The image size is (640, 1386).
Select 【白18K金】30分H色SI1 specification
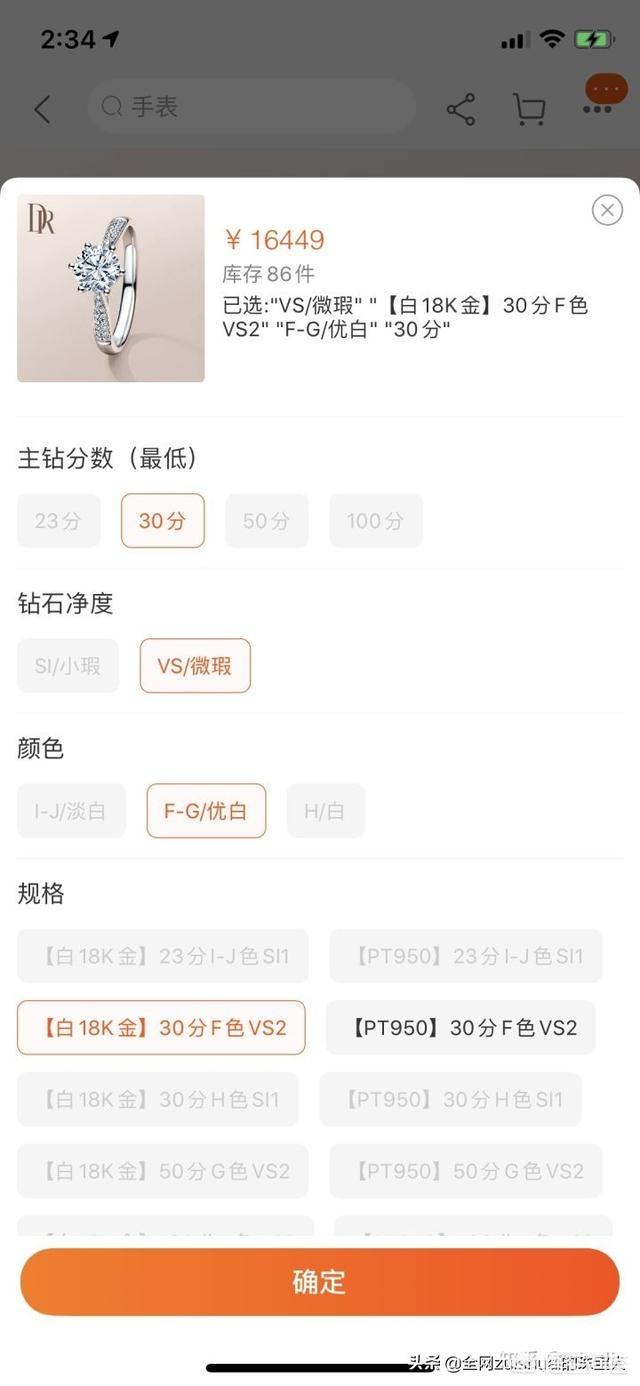(158, 1100)
